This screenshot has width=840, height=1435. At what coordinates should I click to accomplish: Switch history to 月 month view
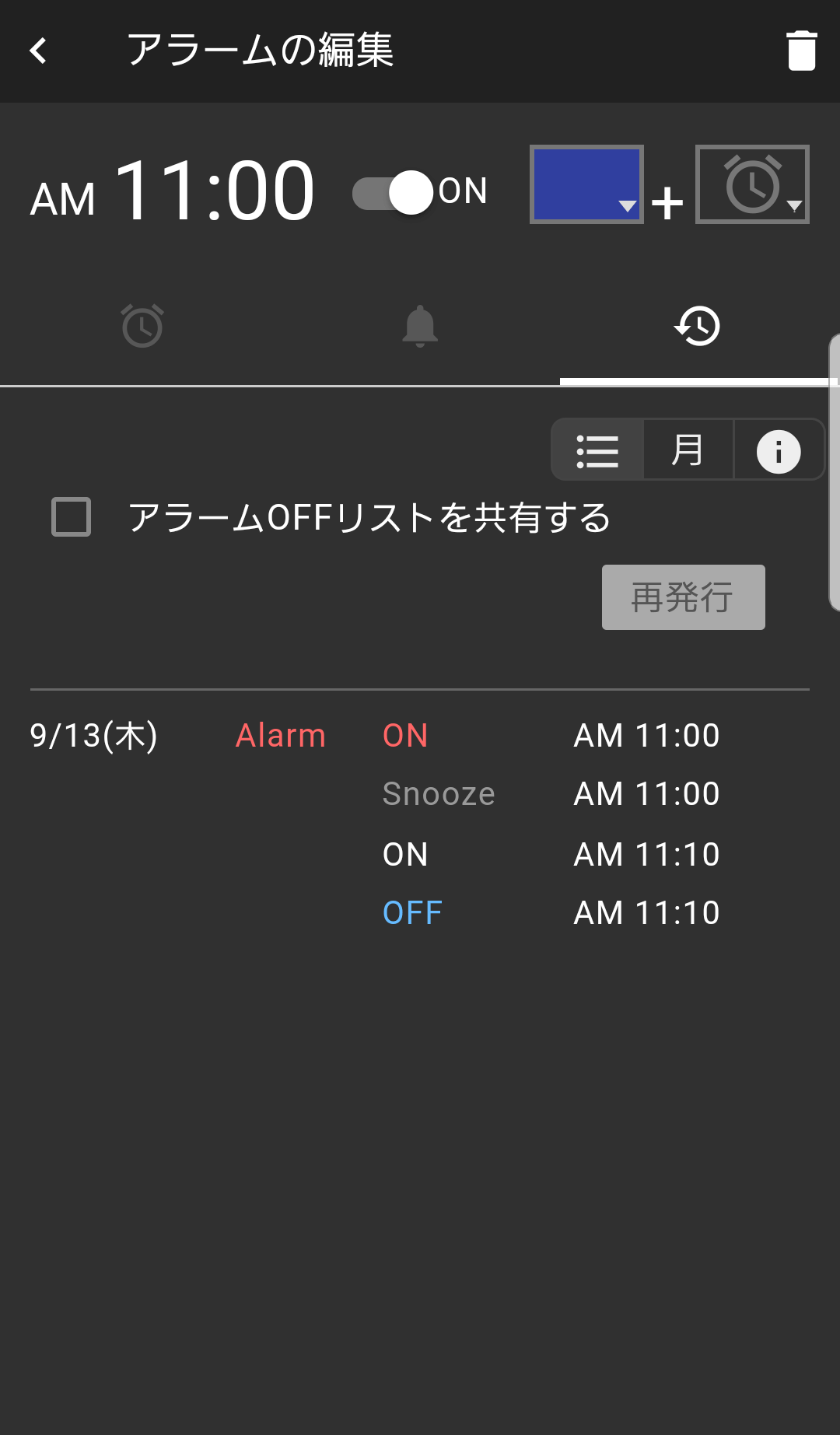[688, 451]
